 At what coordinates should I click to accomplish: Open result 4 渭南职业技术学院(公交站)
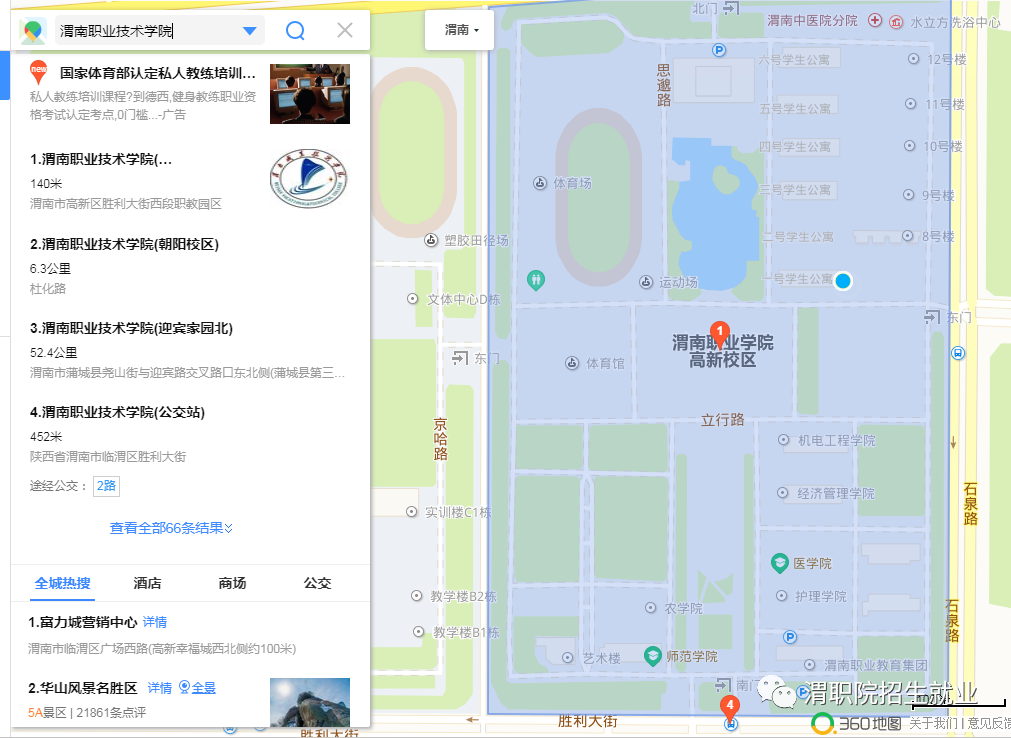pyautogui.click(x=117, y=412)
